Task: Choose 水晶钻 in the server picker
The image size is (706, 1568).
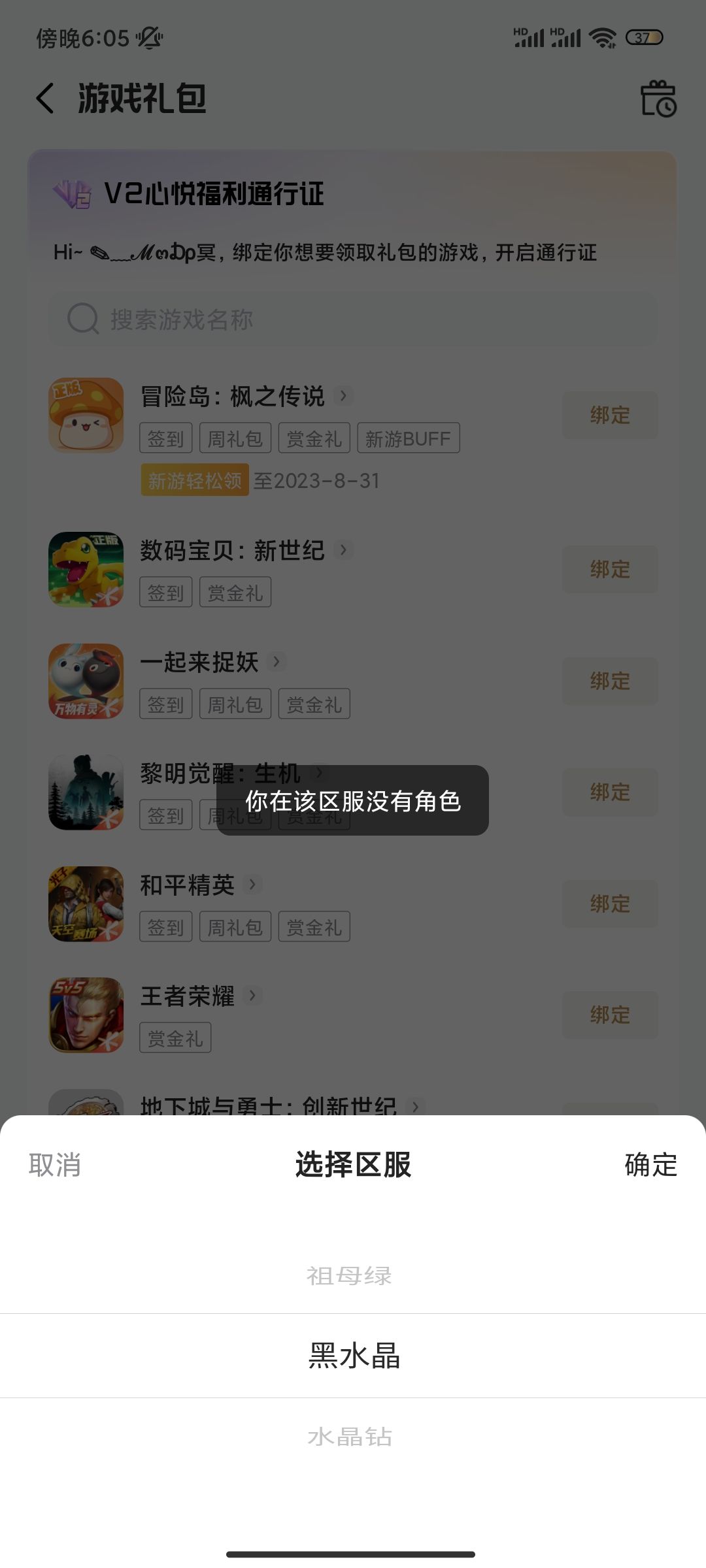Action: click(350, 1437)
